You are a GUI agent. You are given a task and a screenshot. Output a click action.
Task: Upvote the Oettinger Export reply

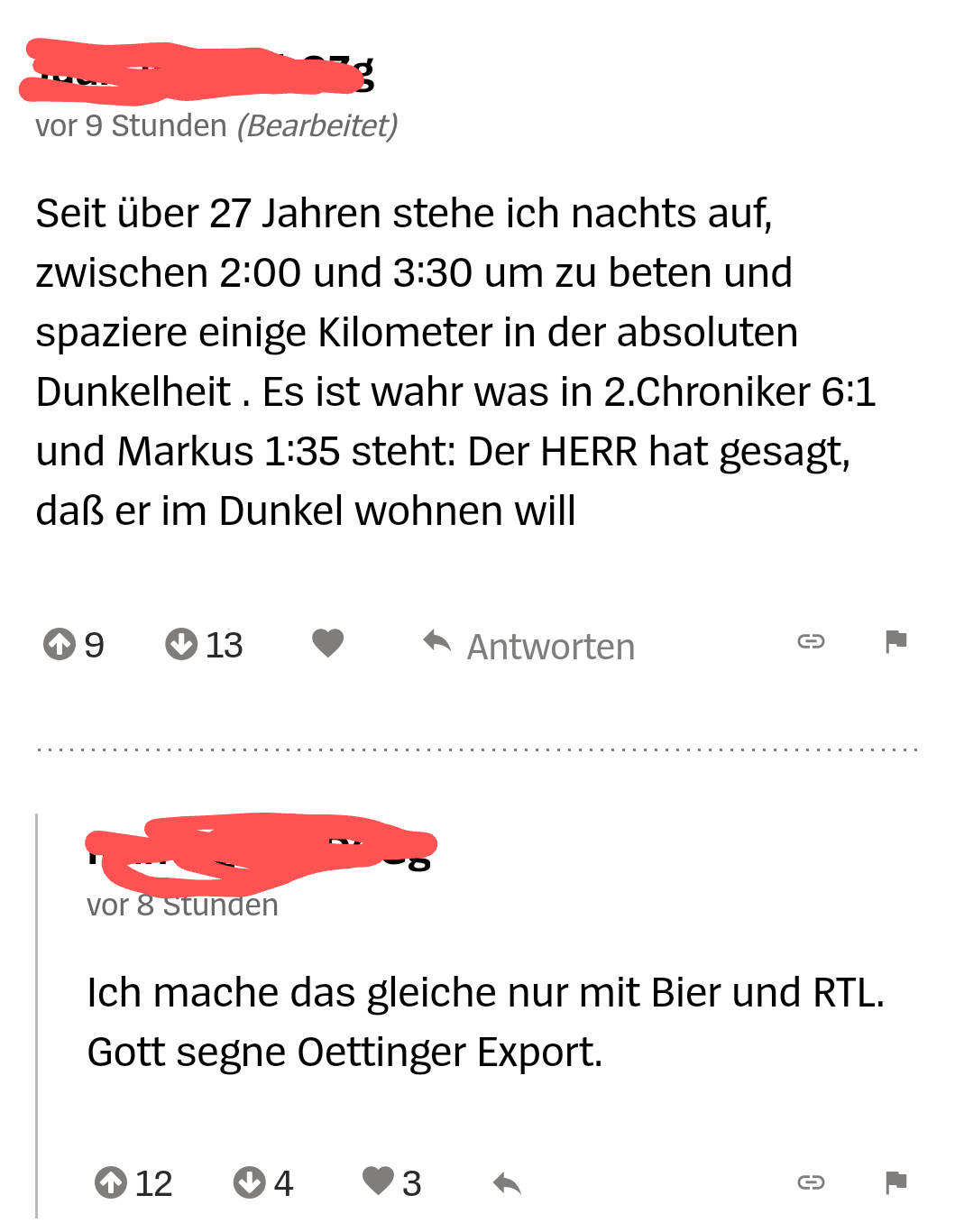[111, 1181]
